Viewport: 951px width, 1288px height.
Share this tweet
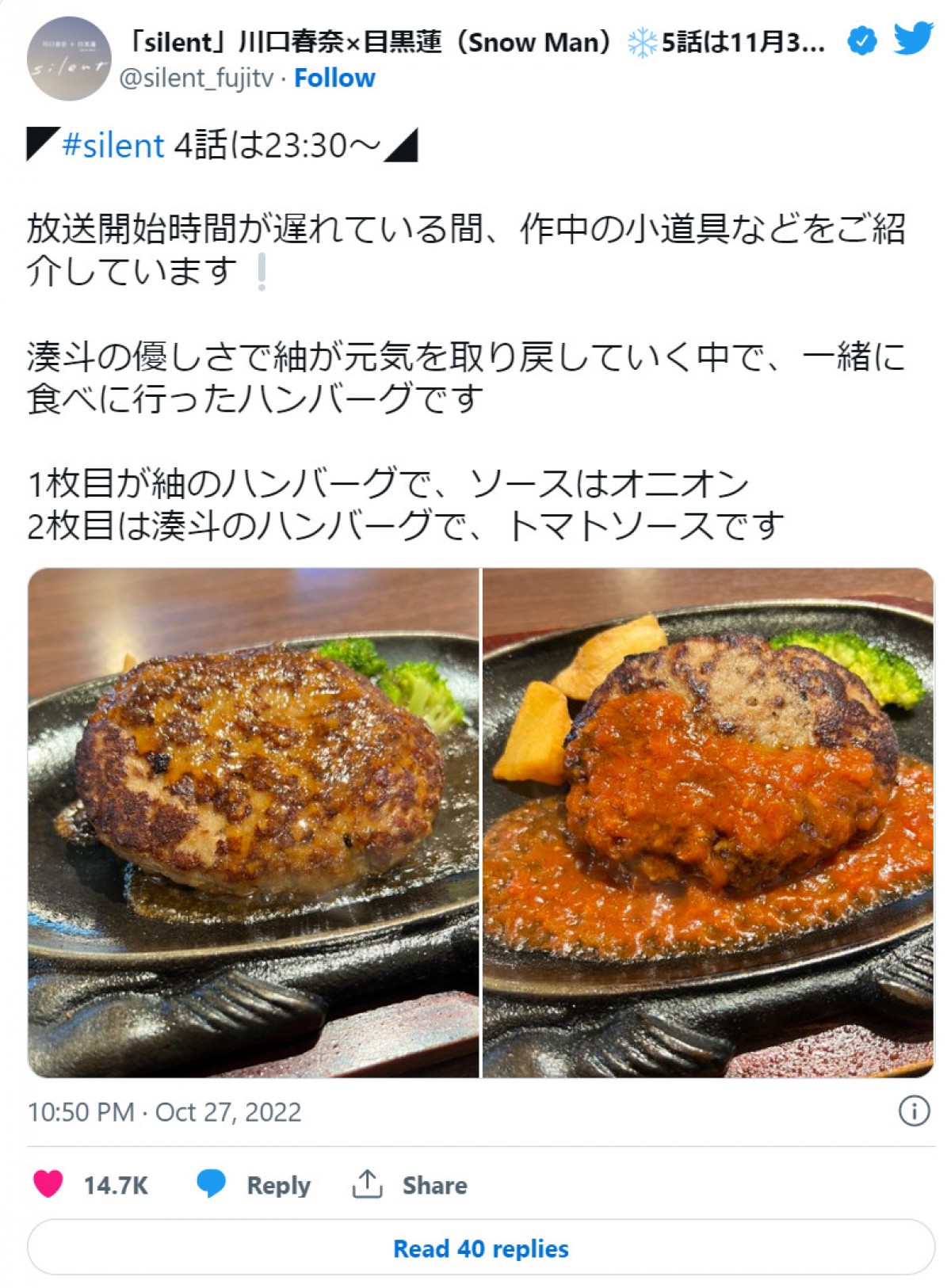(x=410, y=1185)
